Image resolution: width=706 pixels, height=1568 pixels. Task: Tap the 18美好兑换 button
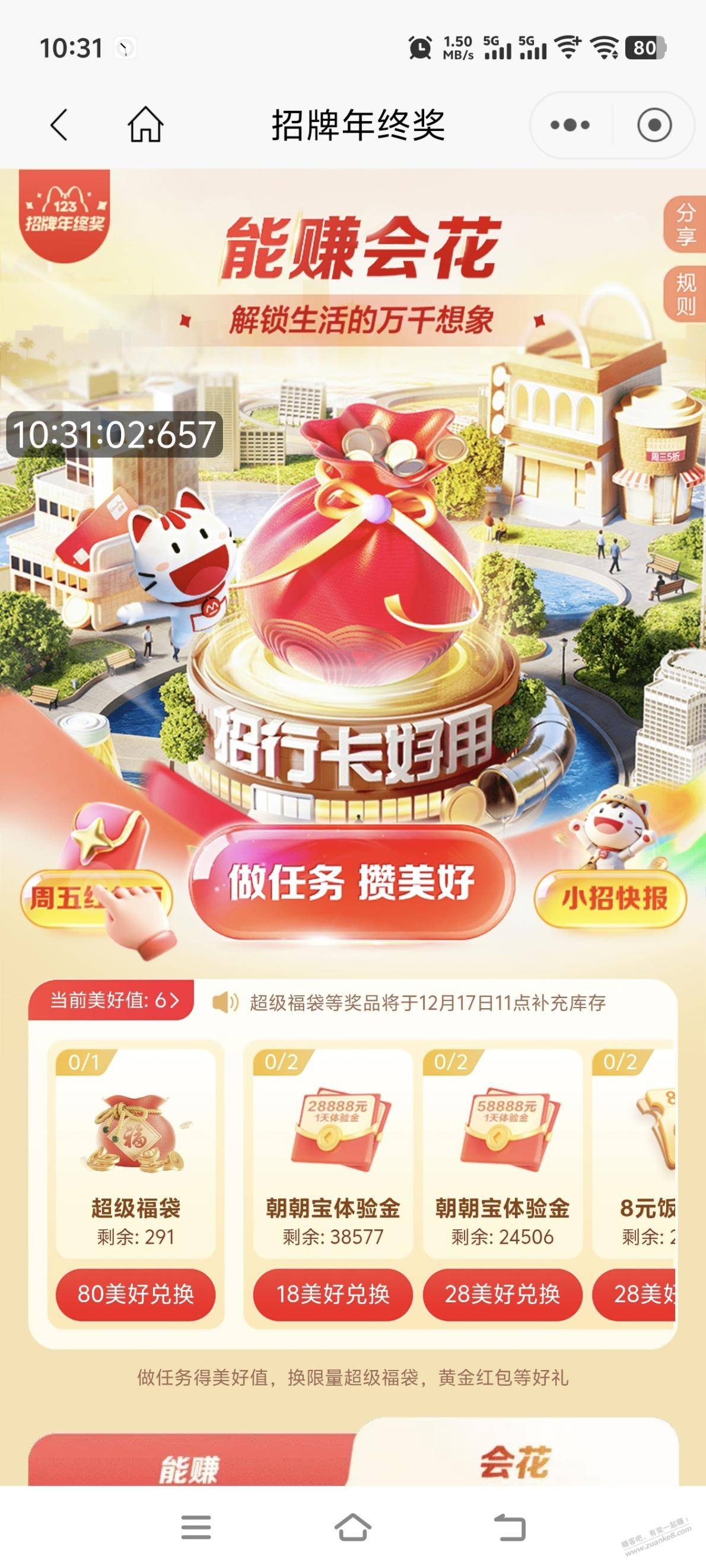[333, 1293]
